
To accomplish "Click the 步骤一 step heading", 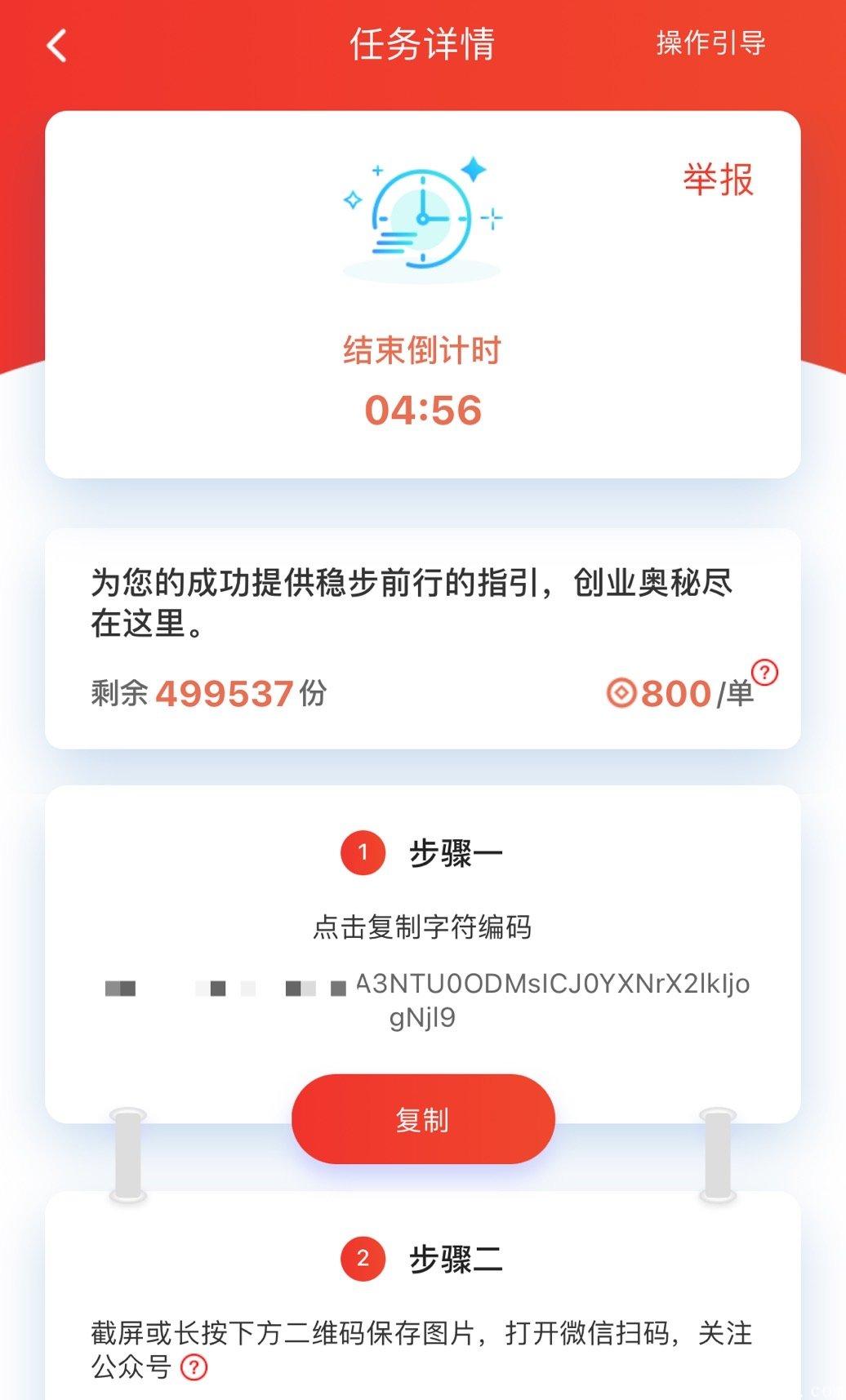I will 456,853.
